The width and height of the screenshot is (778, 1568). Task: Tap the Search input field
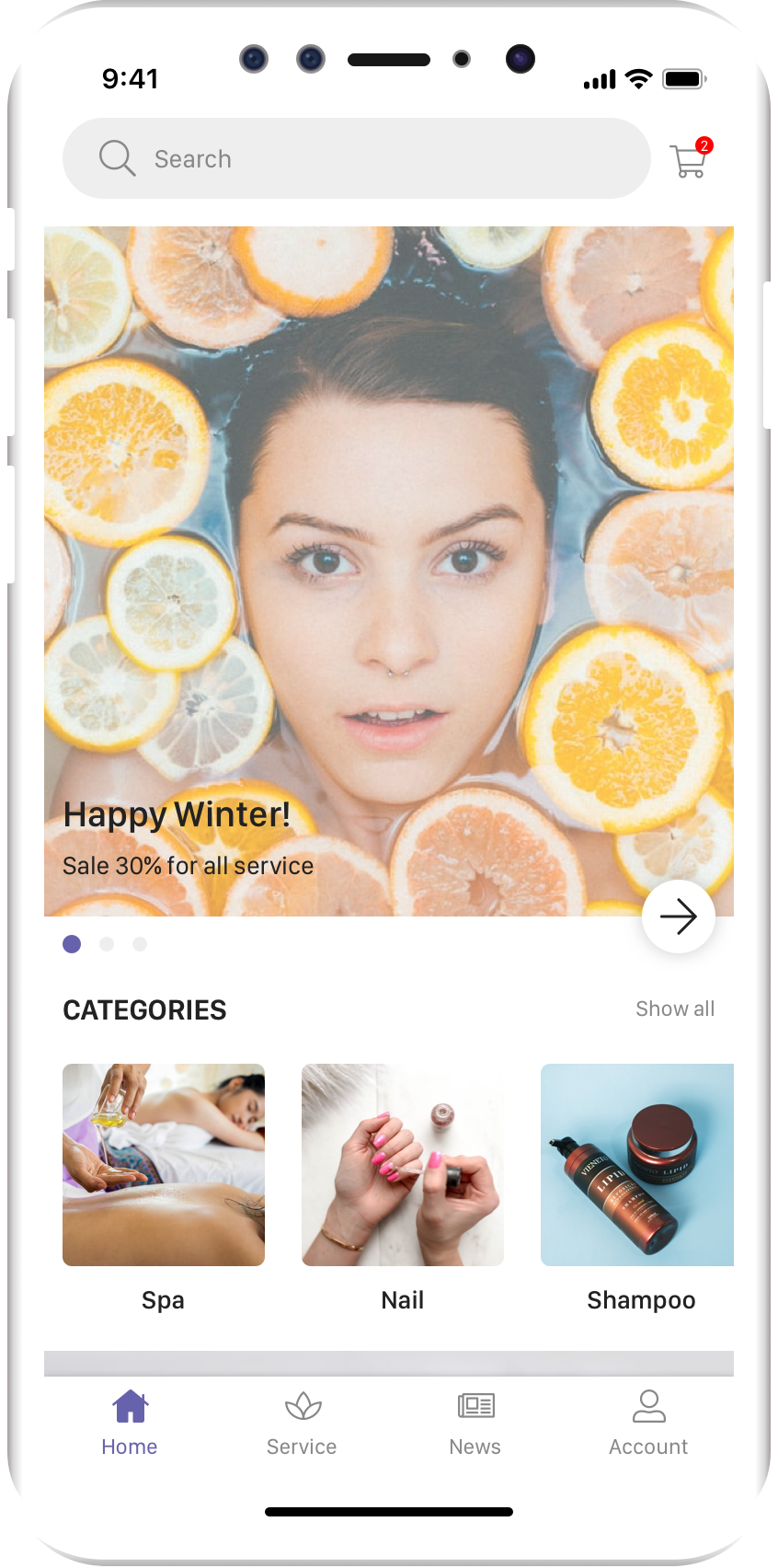[356, 158]
